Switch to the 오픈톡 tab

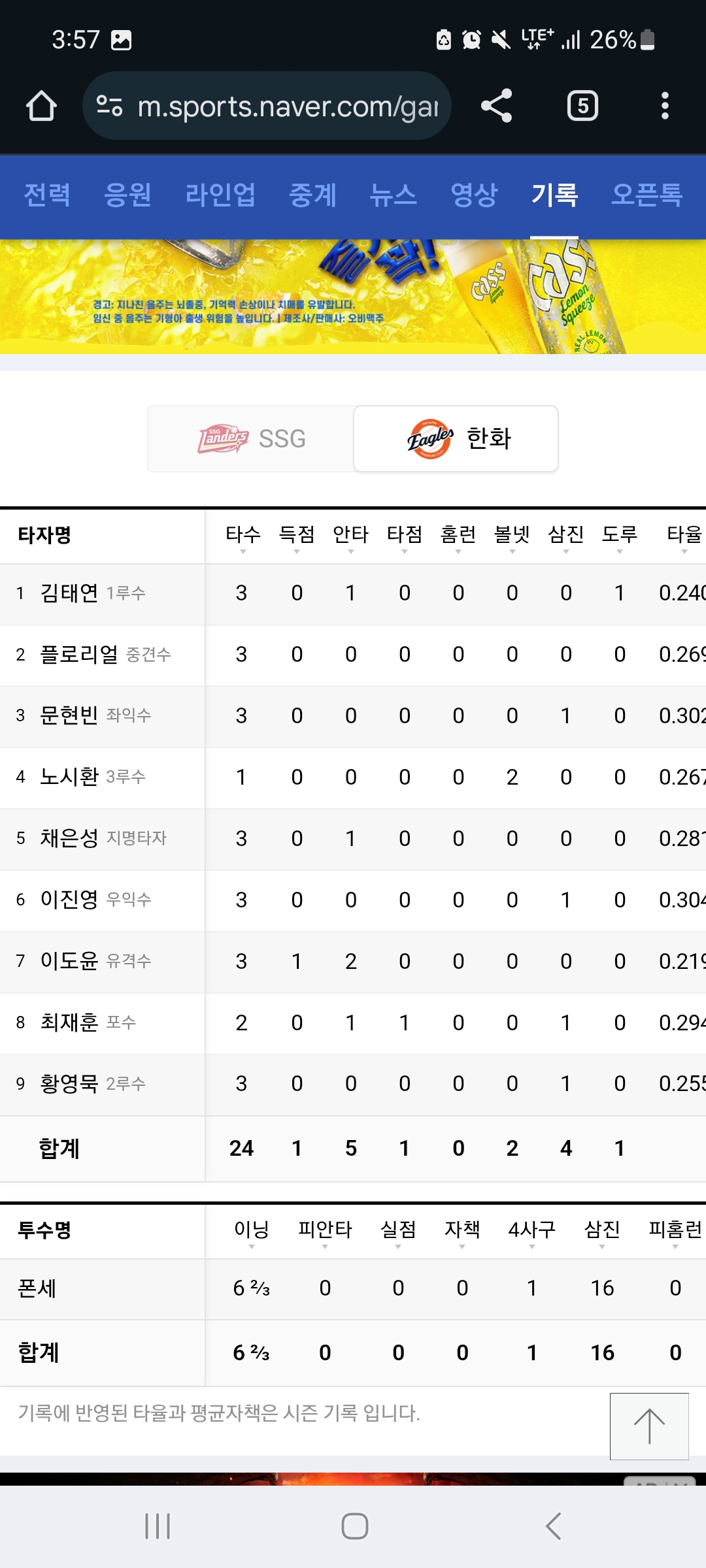tap(647, 195)
